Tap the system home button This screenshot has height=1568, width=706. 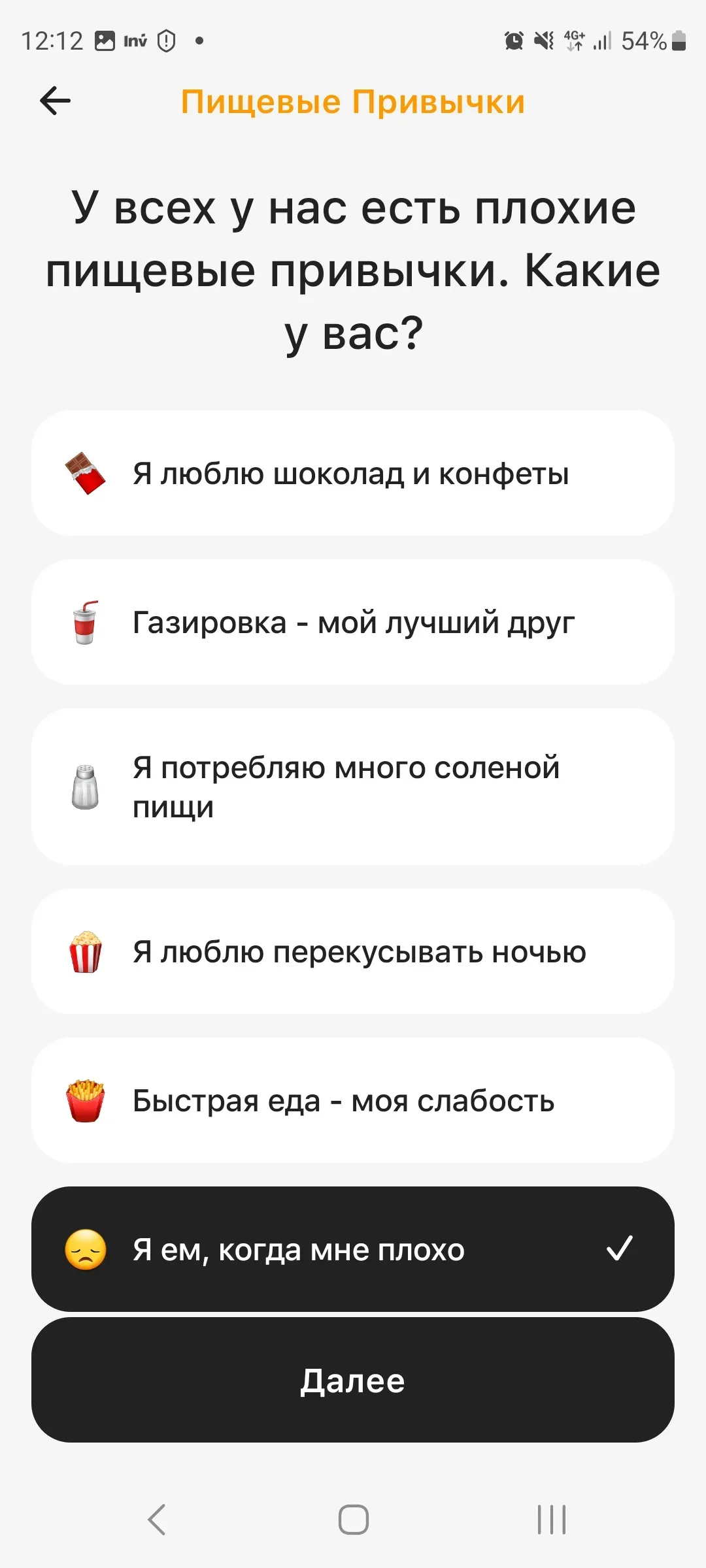point(353,1519)
